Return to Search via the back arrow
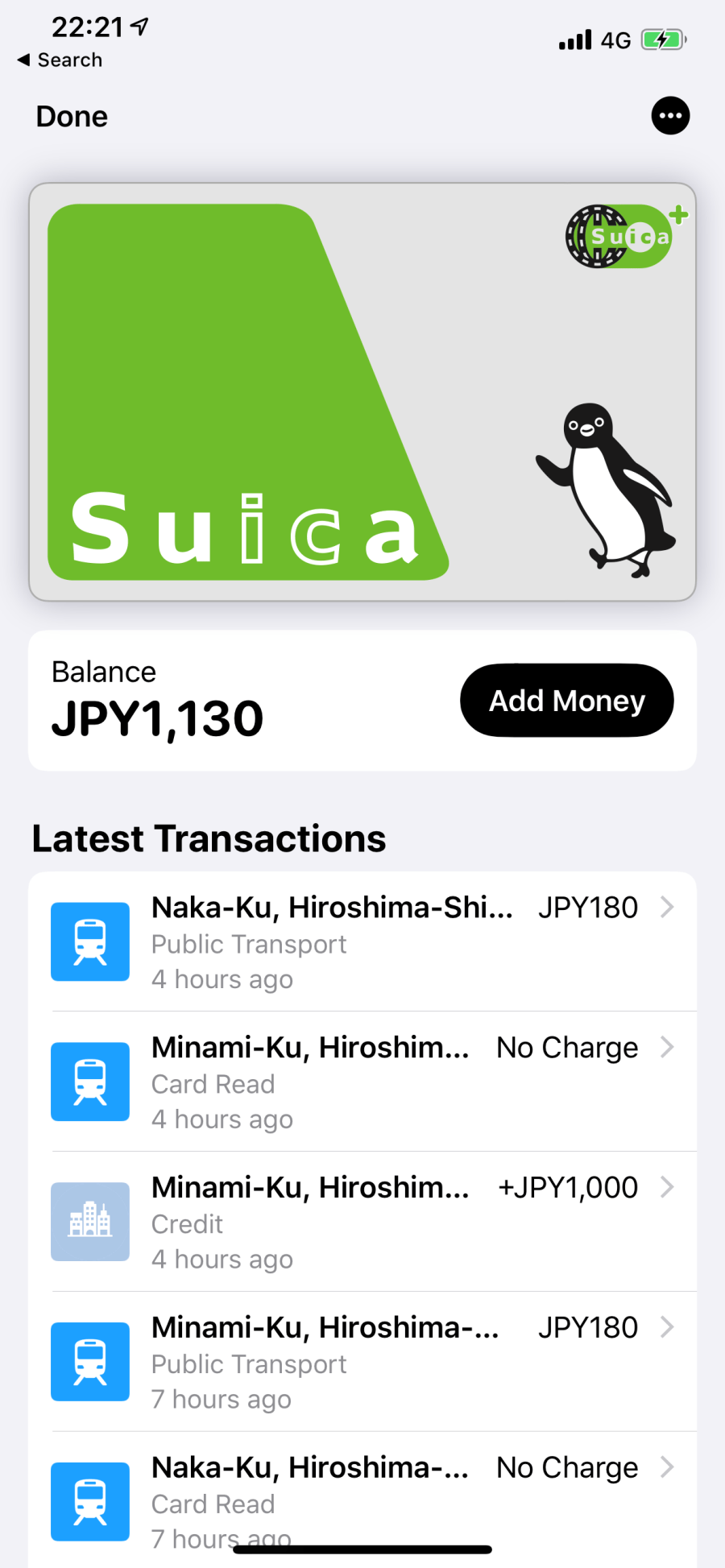Screen dimensions: 725x1568 60,60
